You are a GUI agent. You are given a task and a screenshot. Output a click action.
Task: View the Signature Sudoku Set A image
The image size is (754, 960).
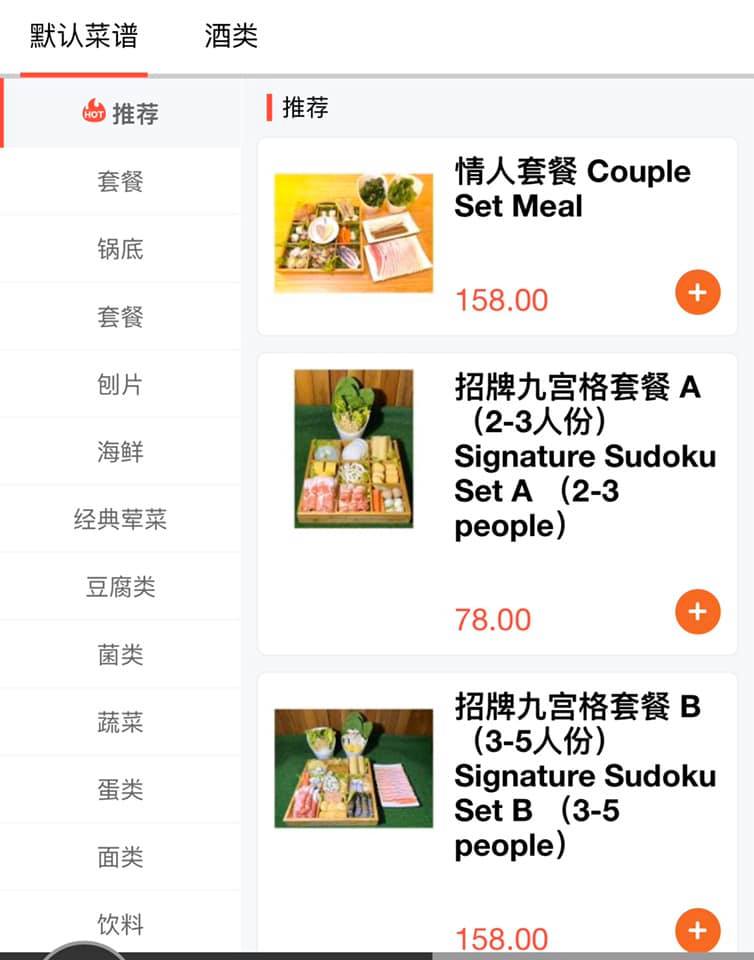click(x=353, y=448)
